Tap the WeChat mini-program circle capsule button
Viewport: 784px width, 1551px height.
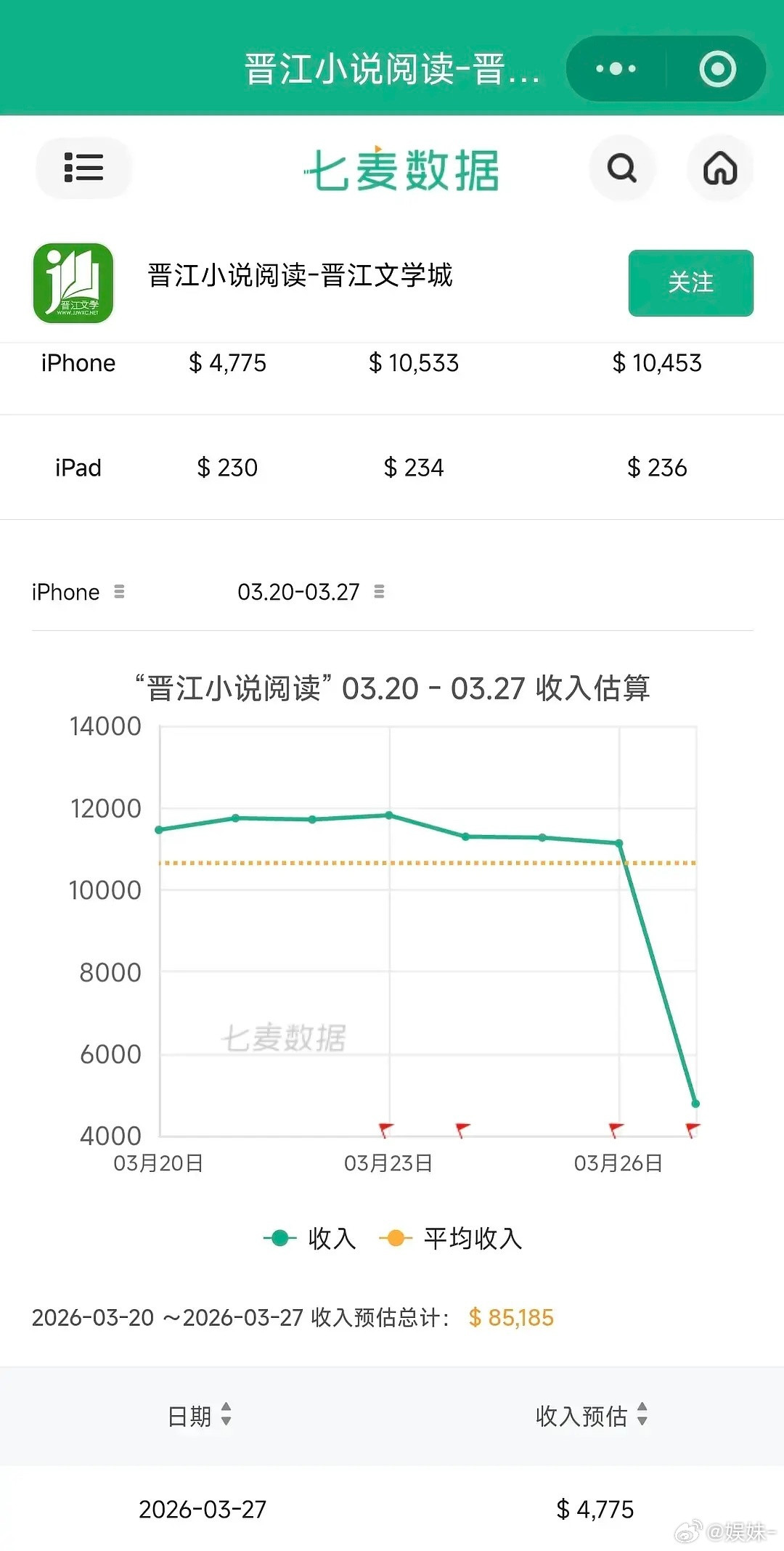716,69
